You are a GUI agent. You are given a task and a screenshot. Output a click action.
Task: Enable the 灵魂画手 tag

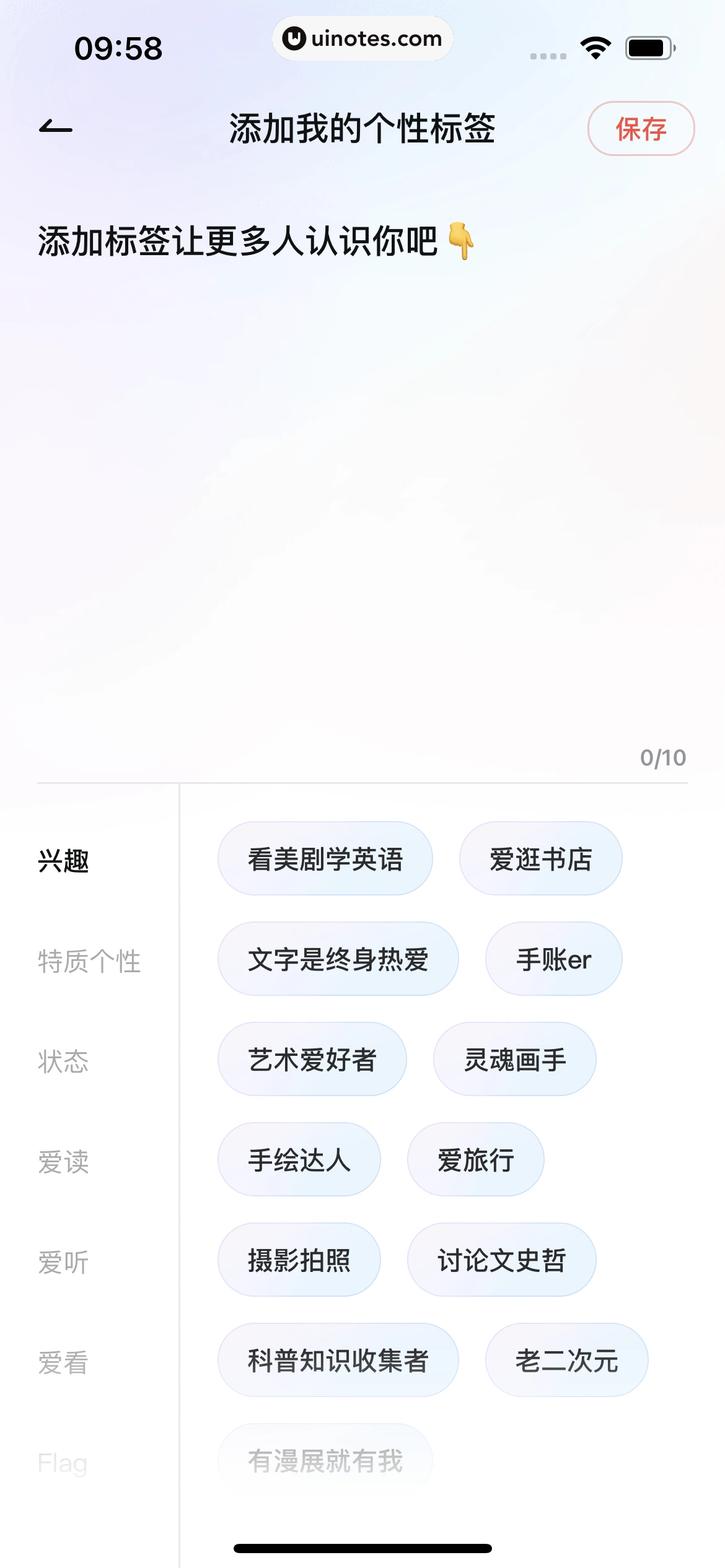[515, 1059]
